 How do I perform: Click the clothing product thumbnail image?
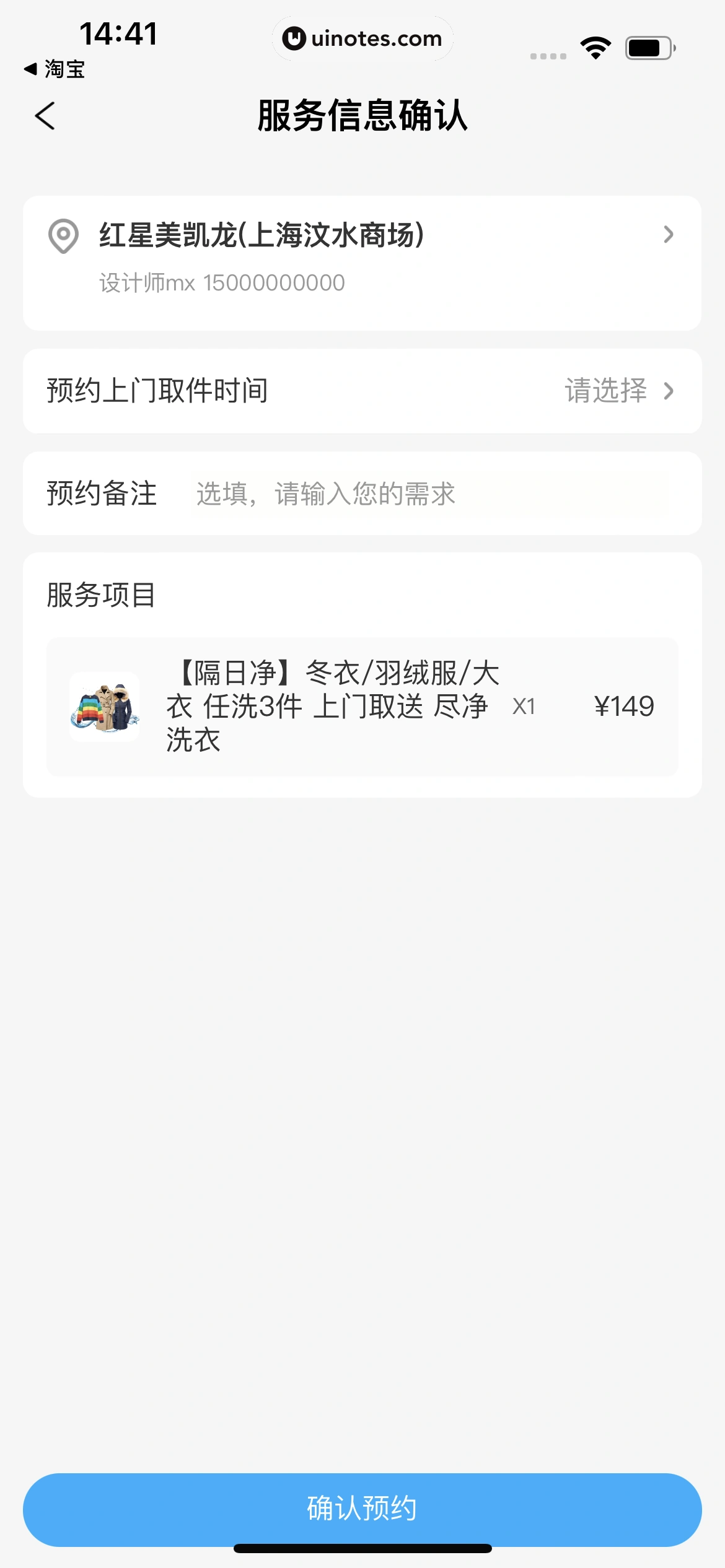[105, 705]
